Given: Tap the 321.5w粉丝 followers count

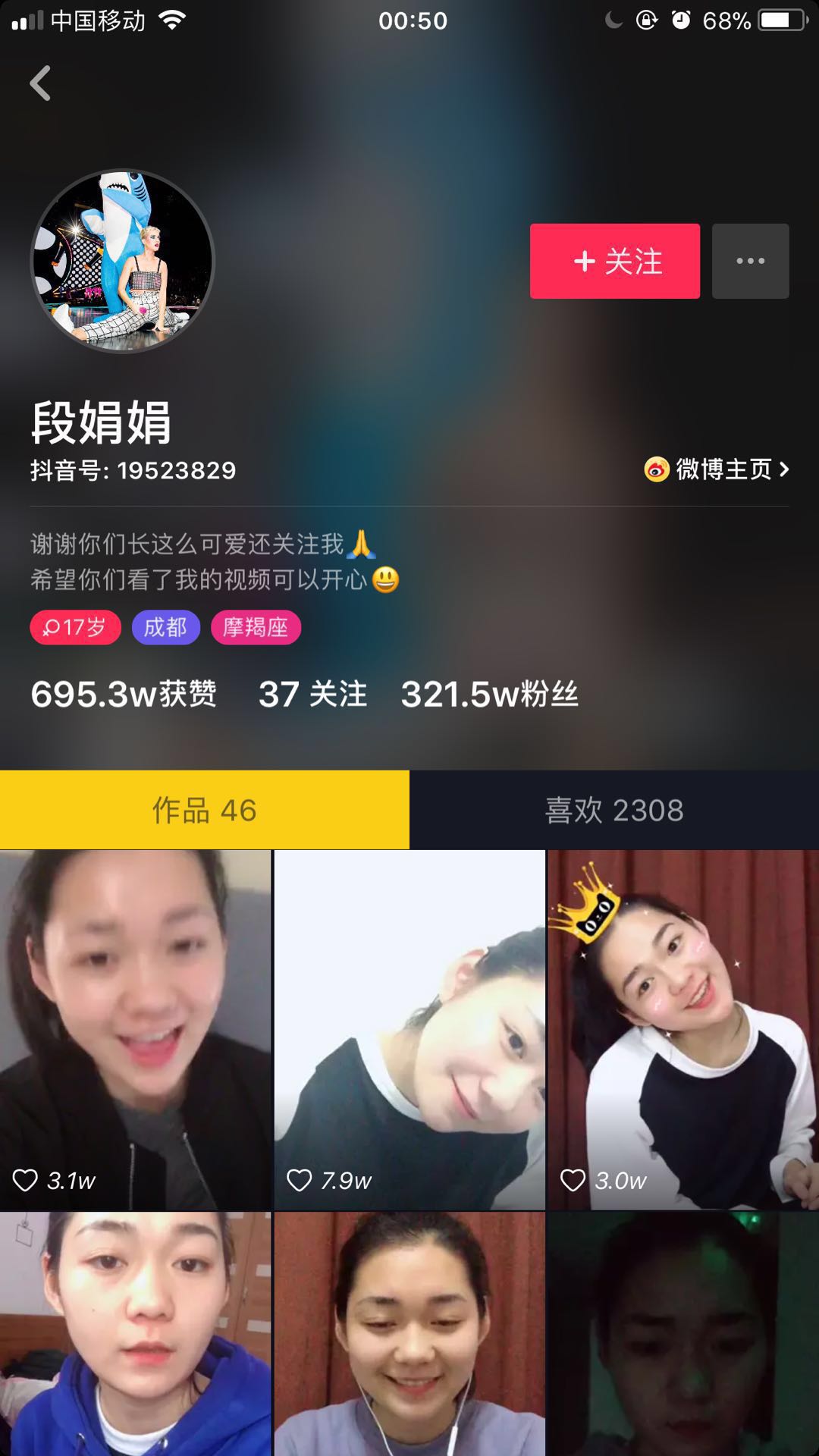Looking at the screenshot, I should [x=489, y=694].
